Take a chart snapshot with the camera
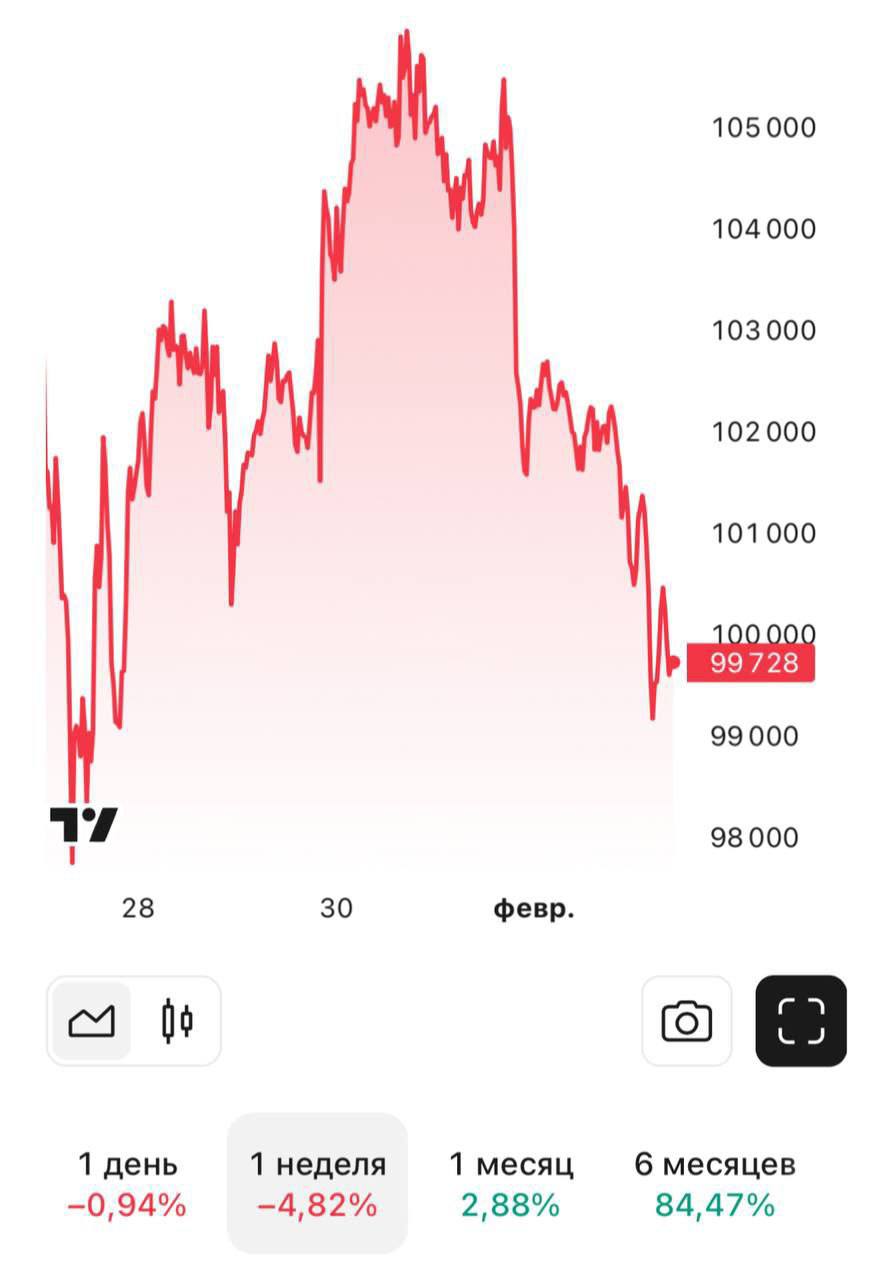 (x=686, y=1021)
